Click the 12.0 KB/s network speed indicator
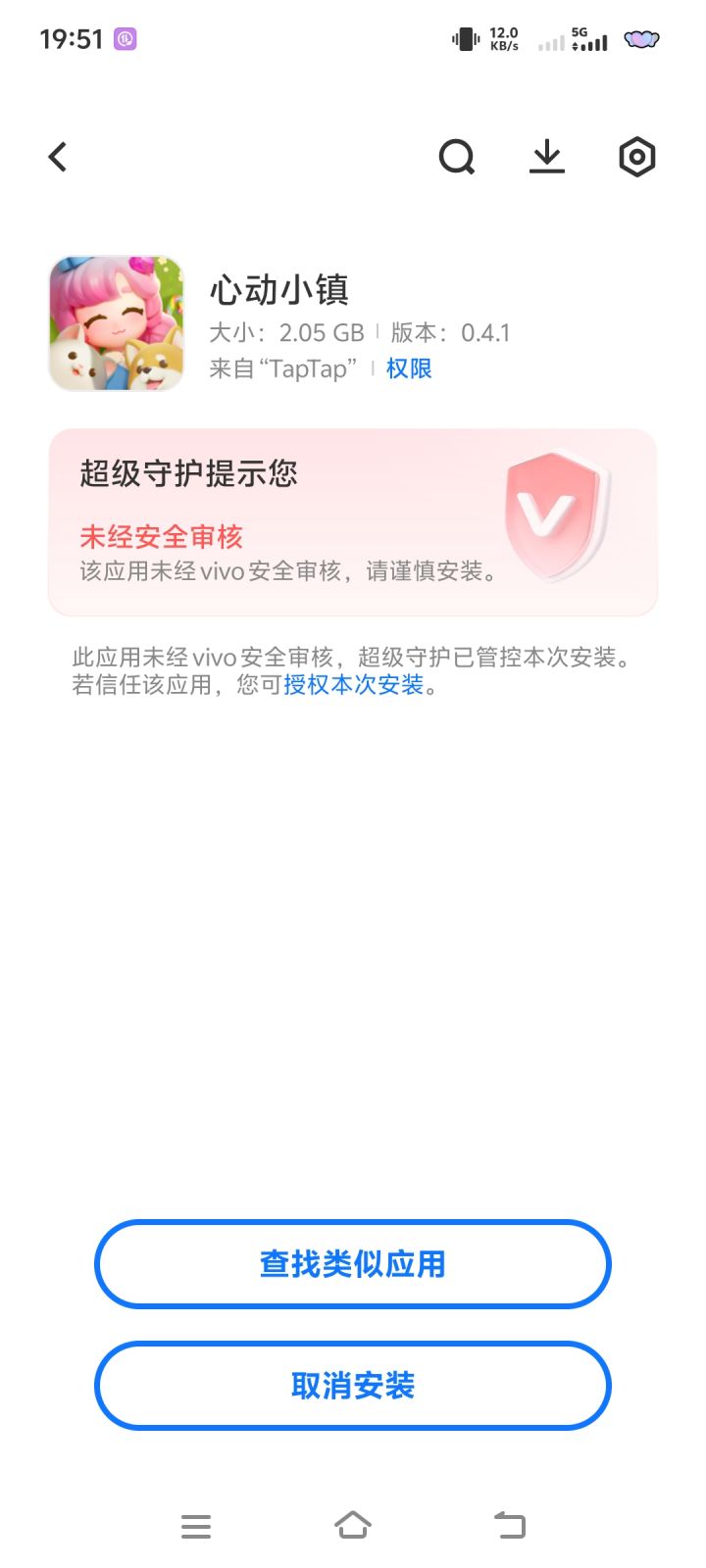The image size is (706, 1568). 502,38
